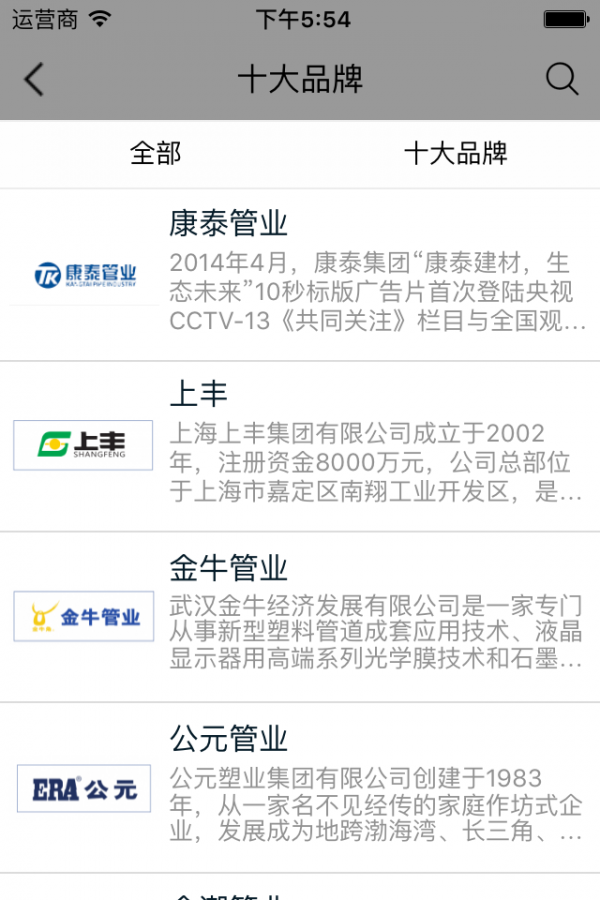Open the 上丰 brand entry

[300, 446]
